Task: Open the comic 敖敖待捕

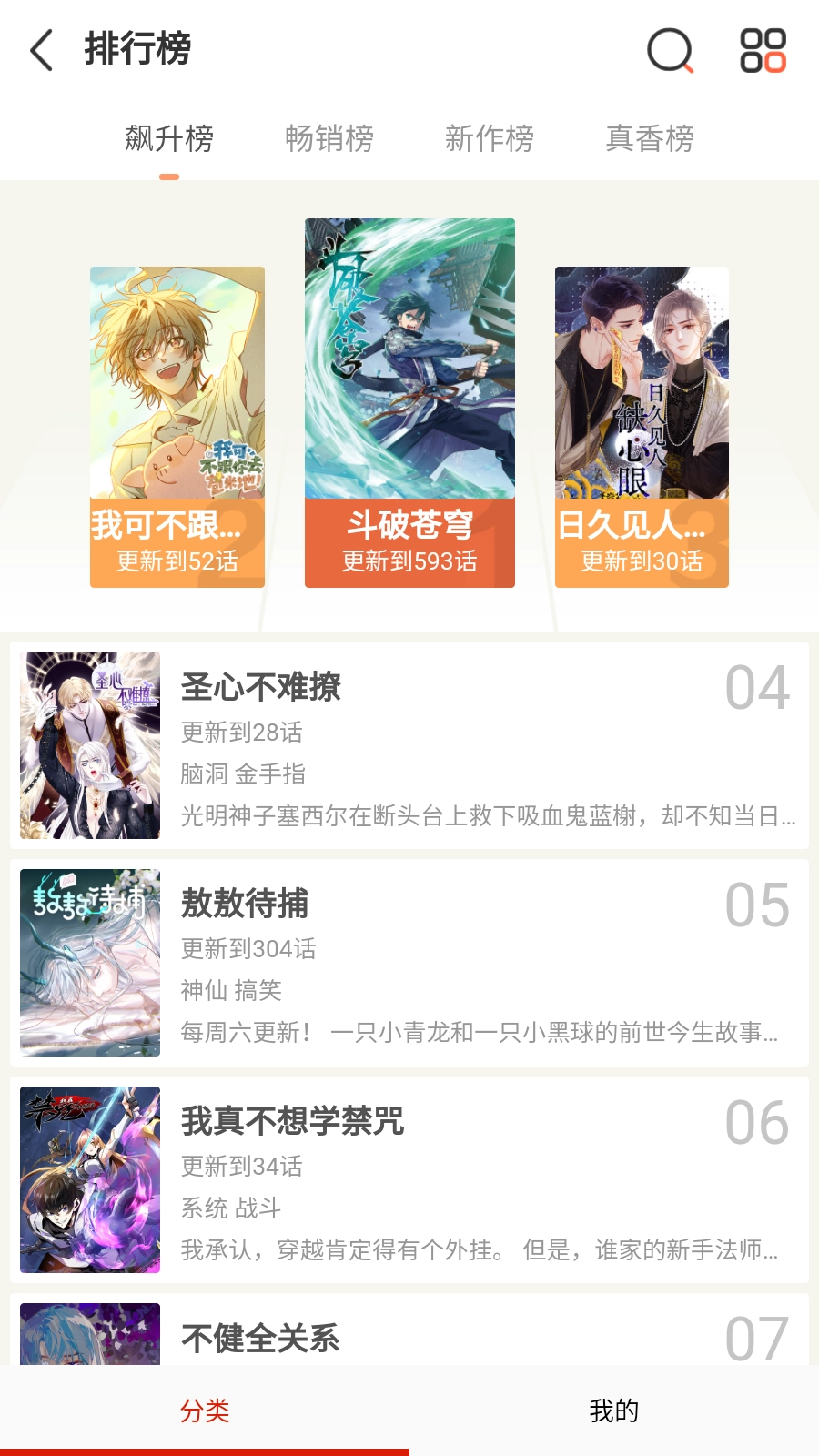Action: (x=409, y=963)
